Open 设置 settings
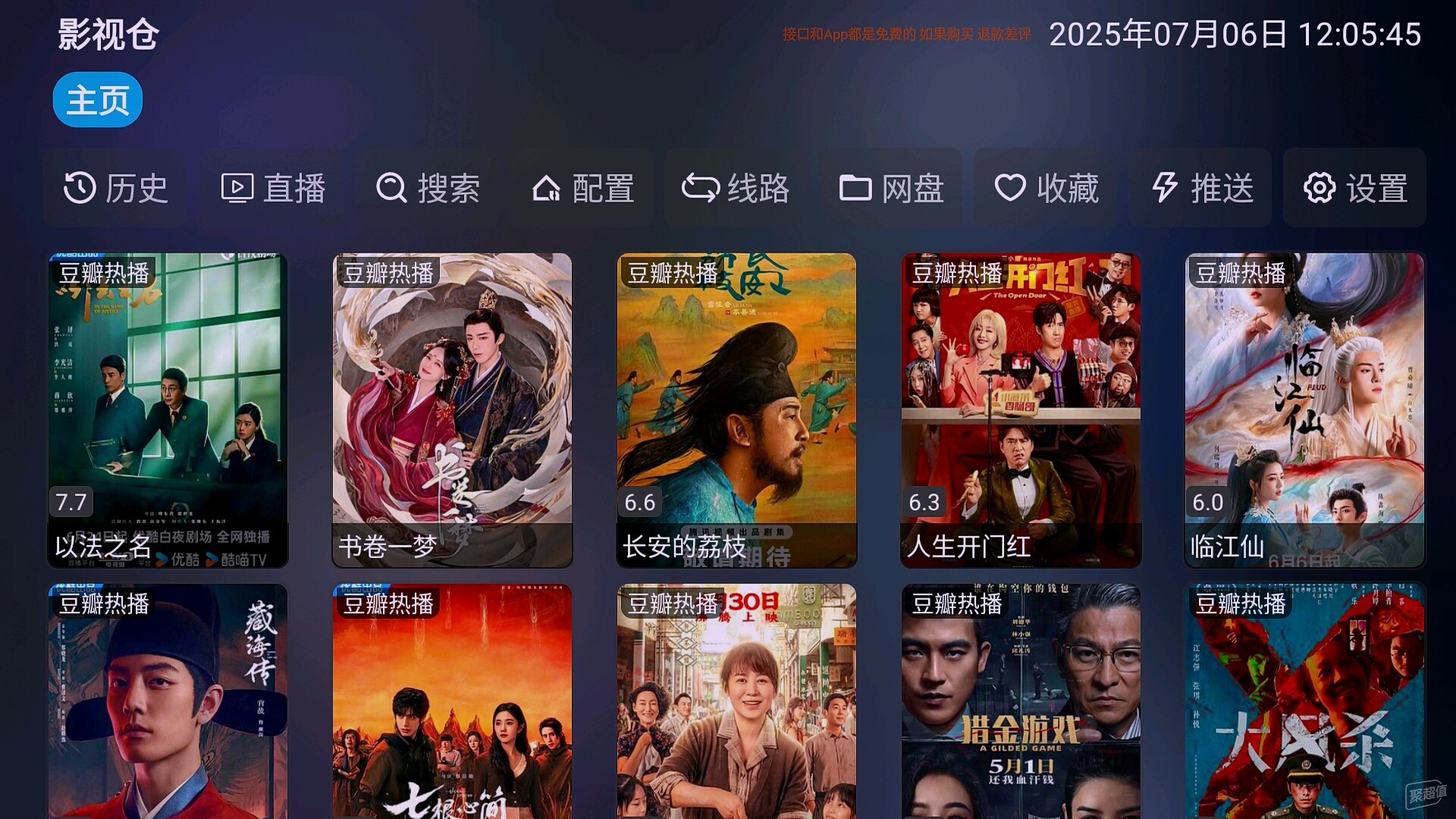The height and width of the screenshot is (819, 1456). pyautogui.click(x=1354, y=188)
